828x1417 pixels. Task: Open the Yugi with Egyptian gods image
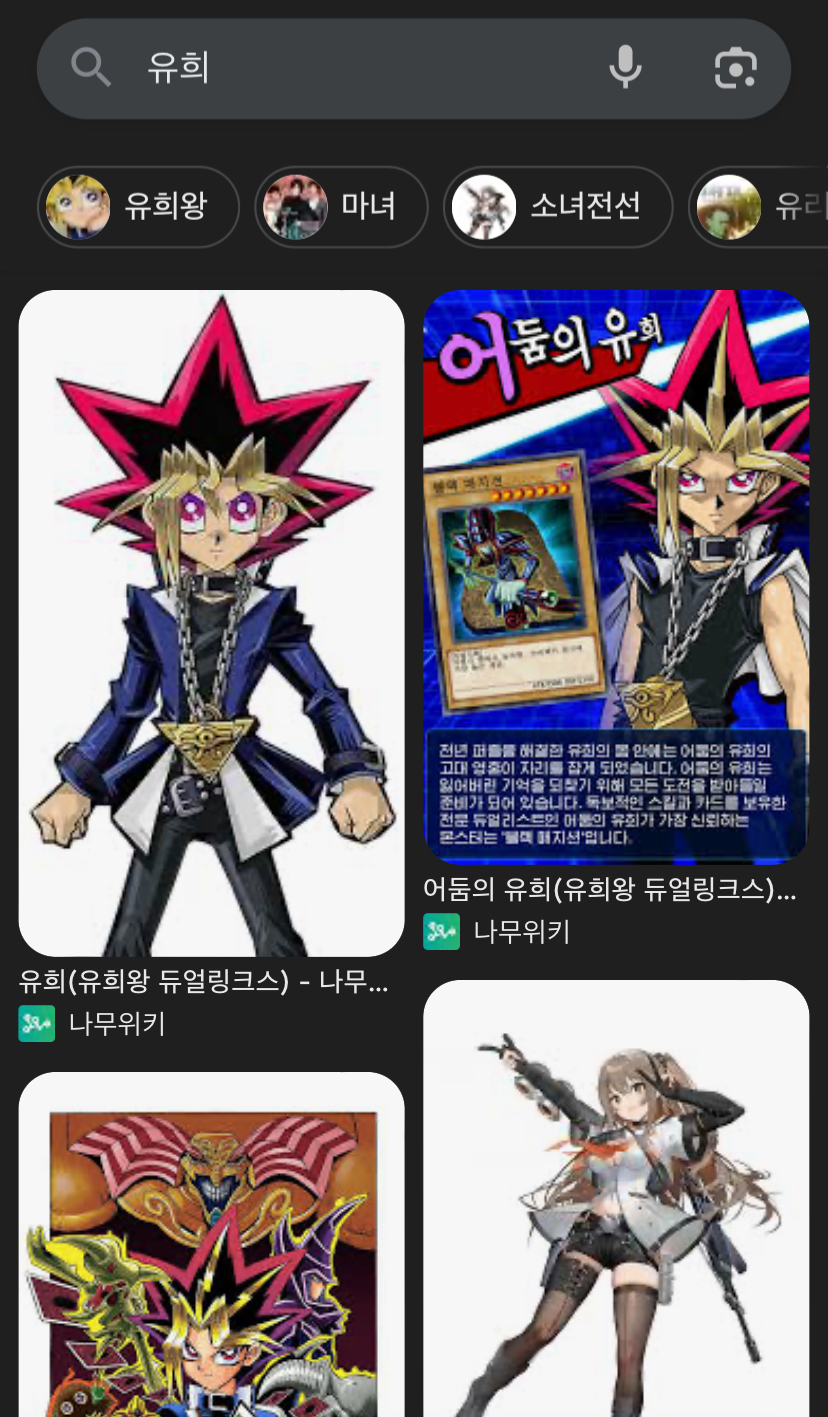[211, 1244]
